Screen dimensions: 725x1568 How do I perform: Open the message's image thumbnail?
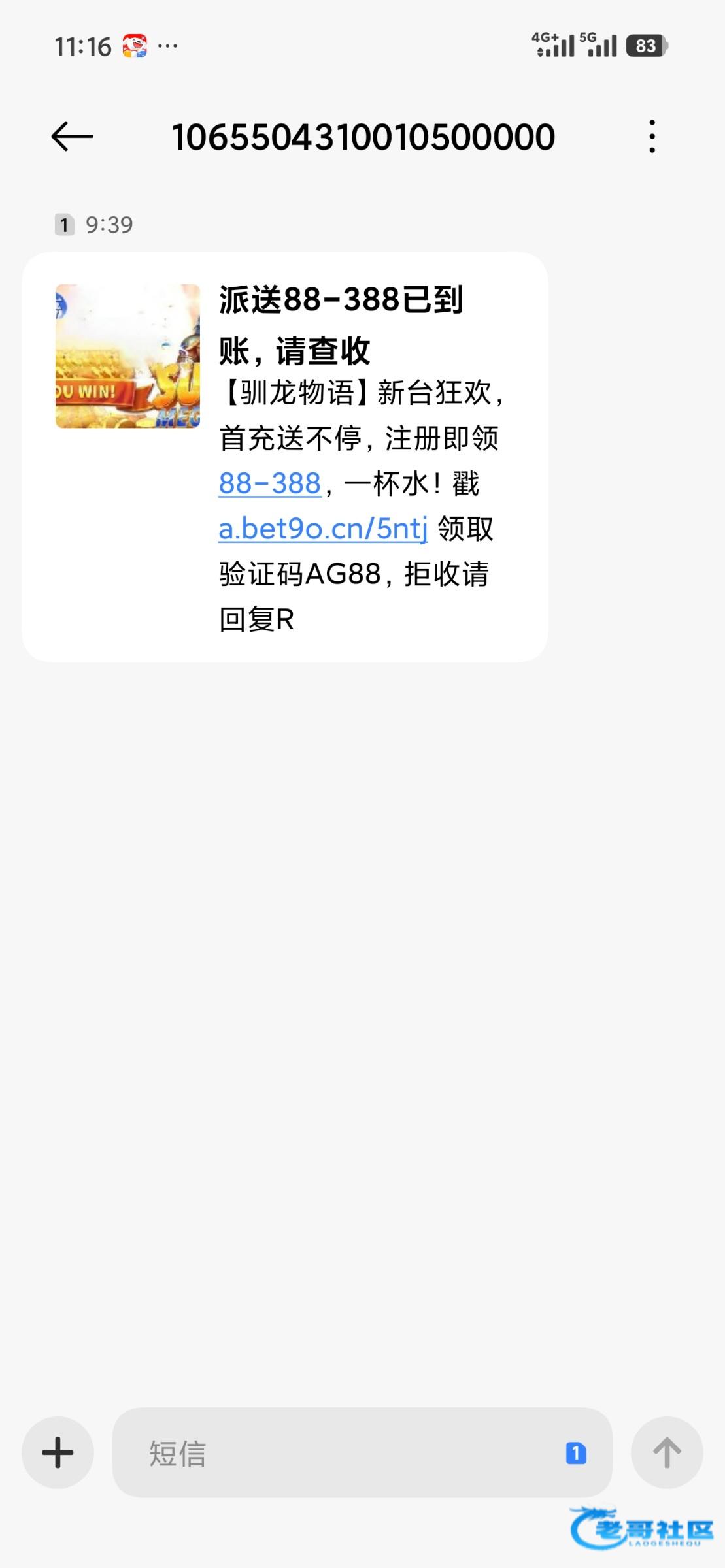[127, 356]
